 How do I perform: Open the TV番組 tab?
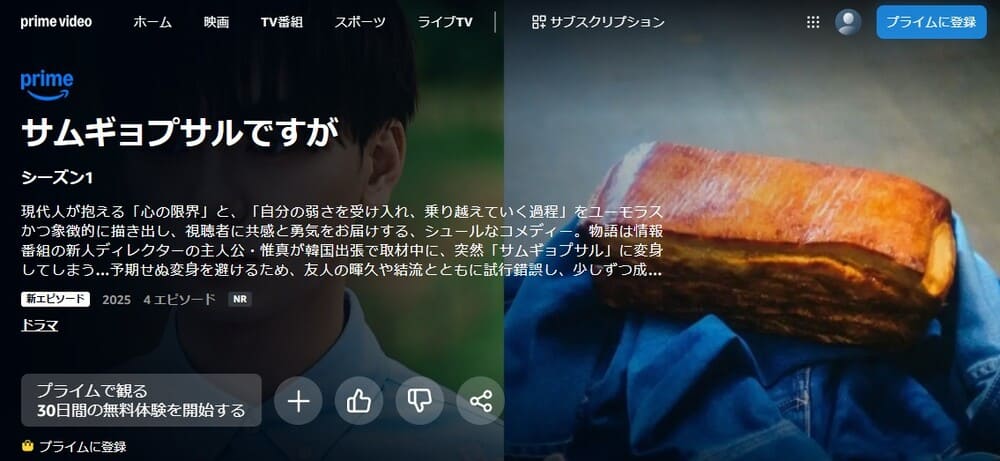282,22
